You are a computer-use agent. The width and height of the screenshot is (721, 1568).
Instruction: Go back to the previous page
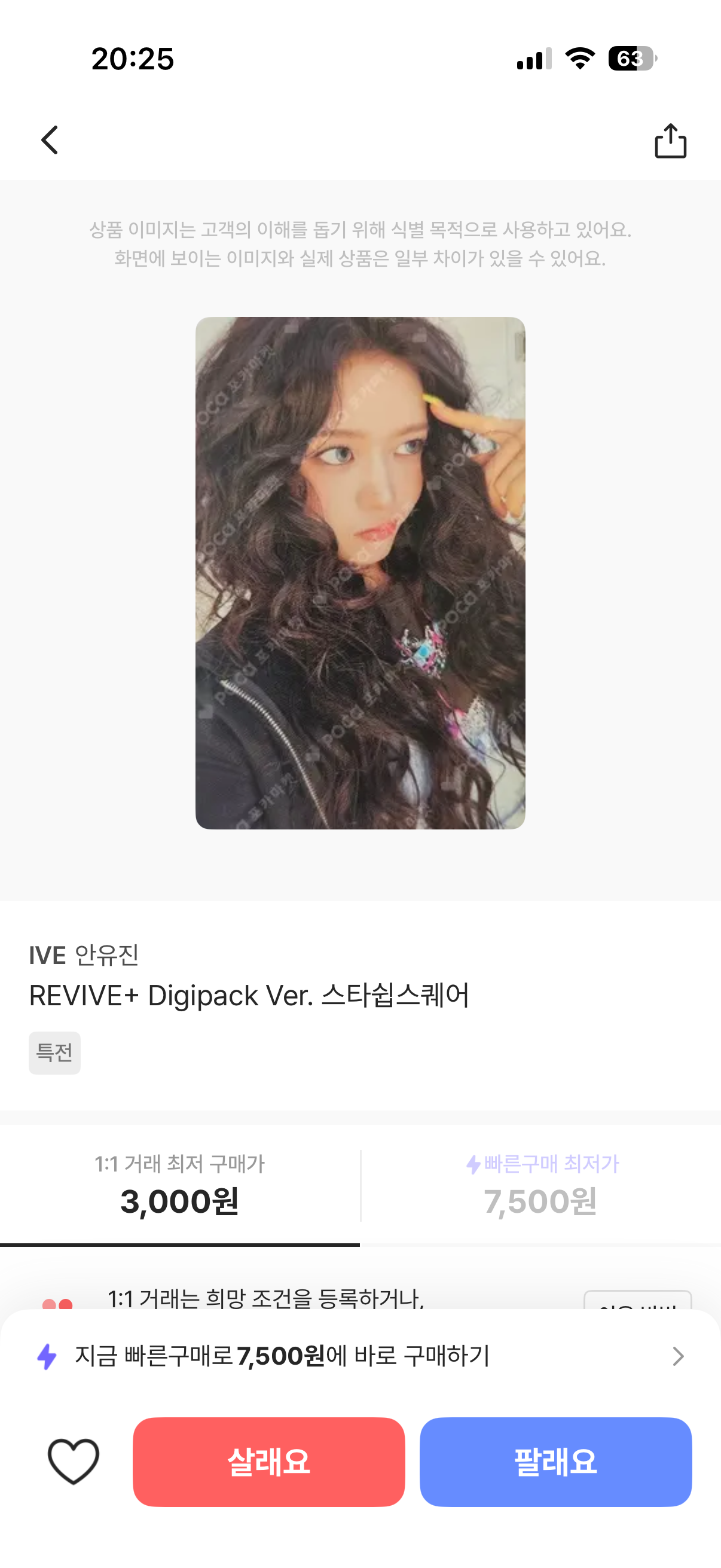point(50,141)
